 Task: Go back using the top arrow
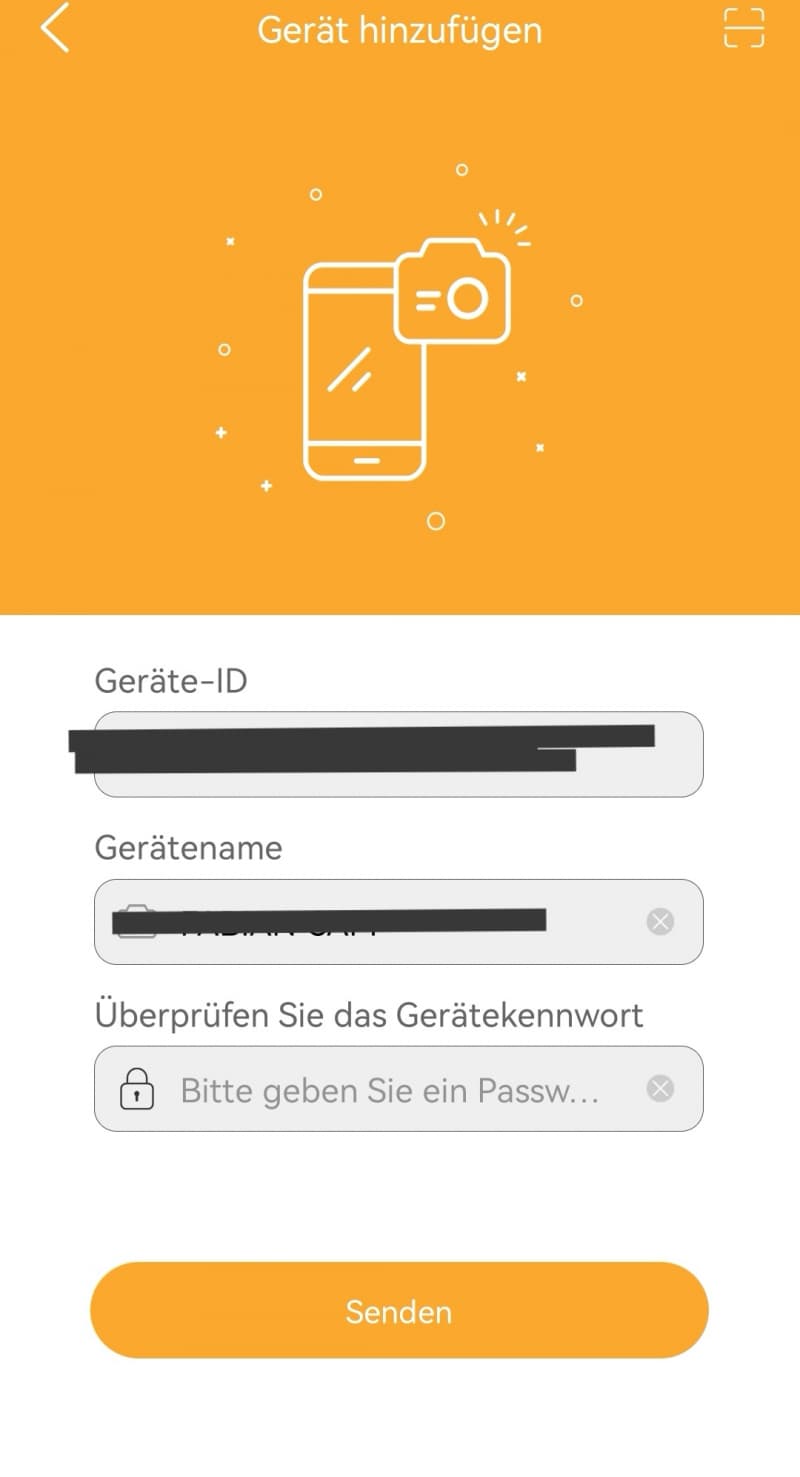click(x=54, y=28)
